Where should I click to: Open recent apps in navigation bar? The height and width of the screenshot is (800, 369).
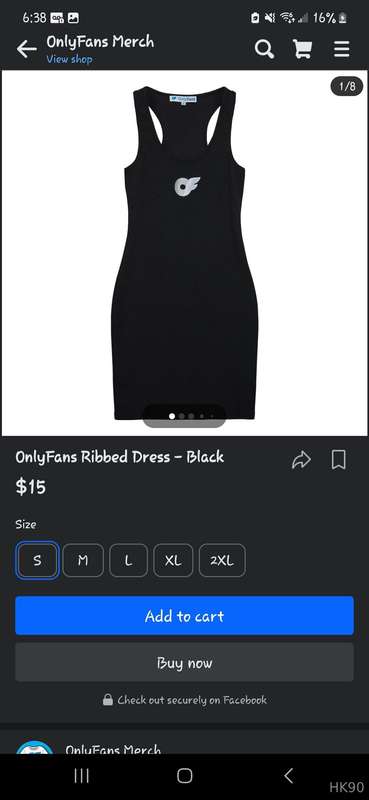(82, 776)
